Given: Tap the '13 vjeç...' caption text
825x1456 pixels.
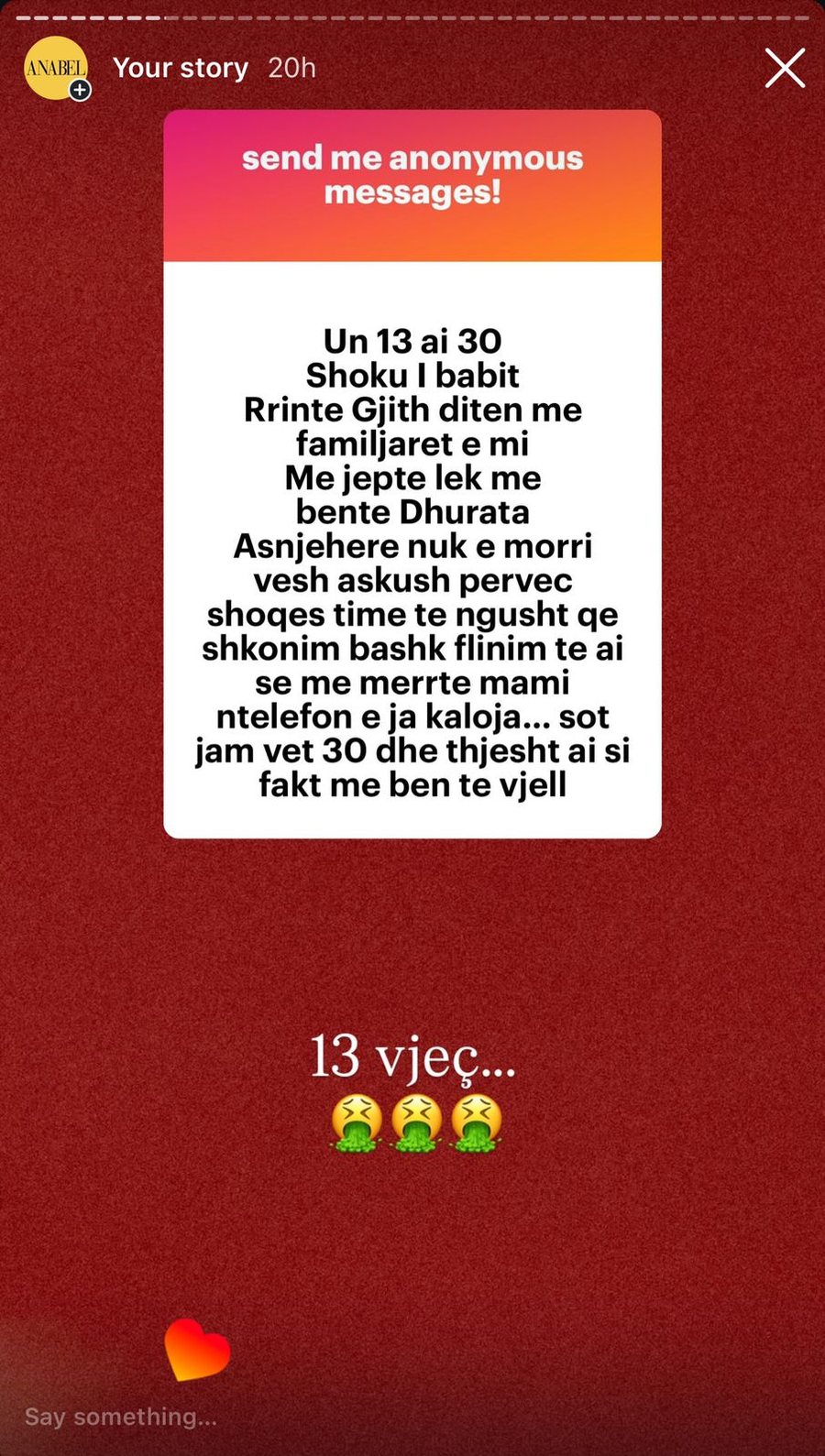Looking at the screenshot, I should click(412, 1059).
